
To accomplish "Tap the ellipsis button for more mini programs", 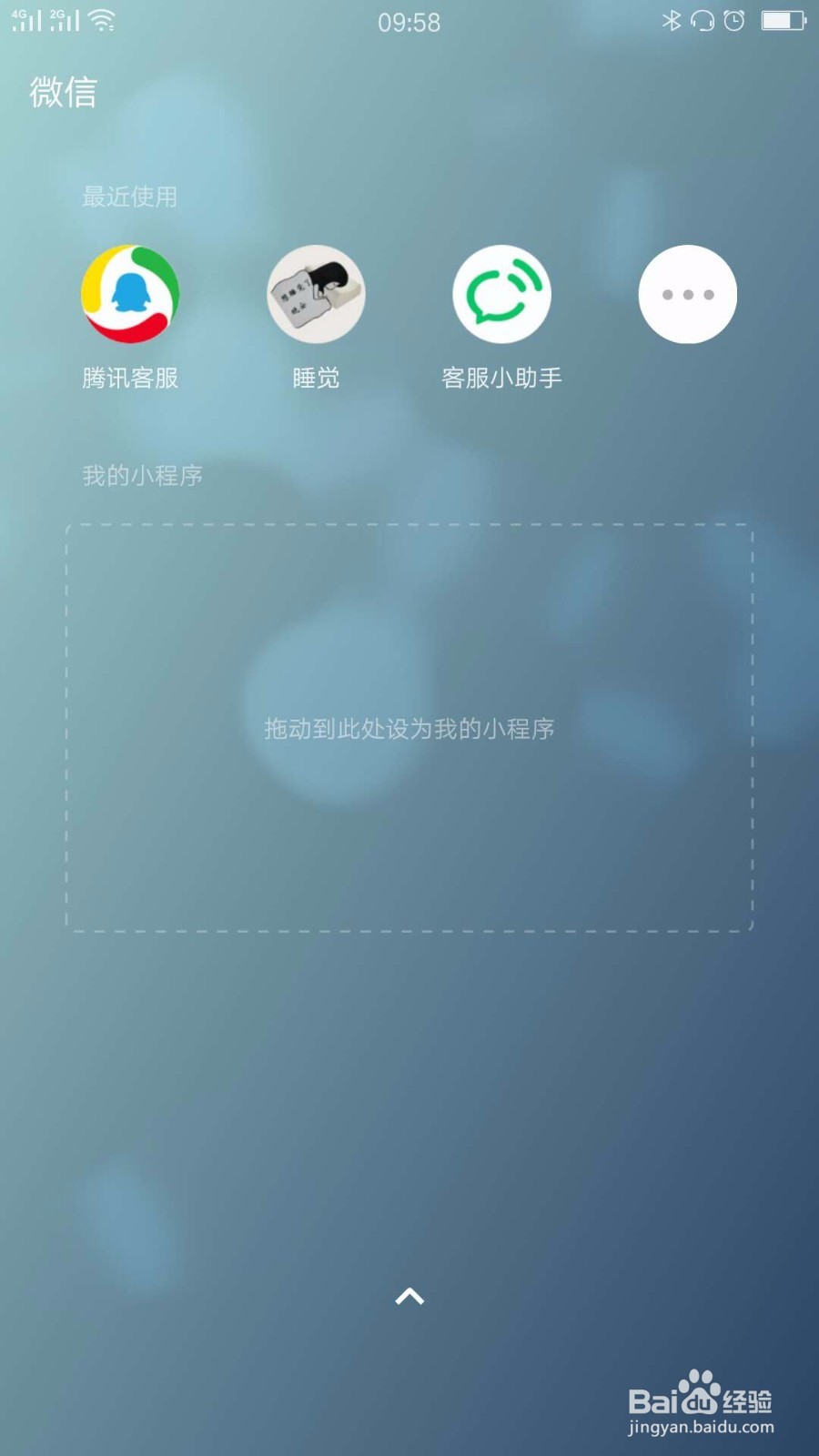I will point(687,294).
